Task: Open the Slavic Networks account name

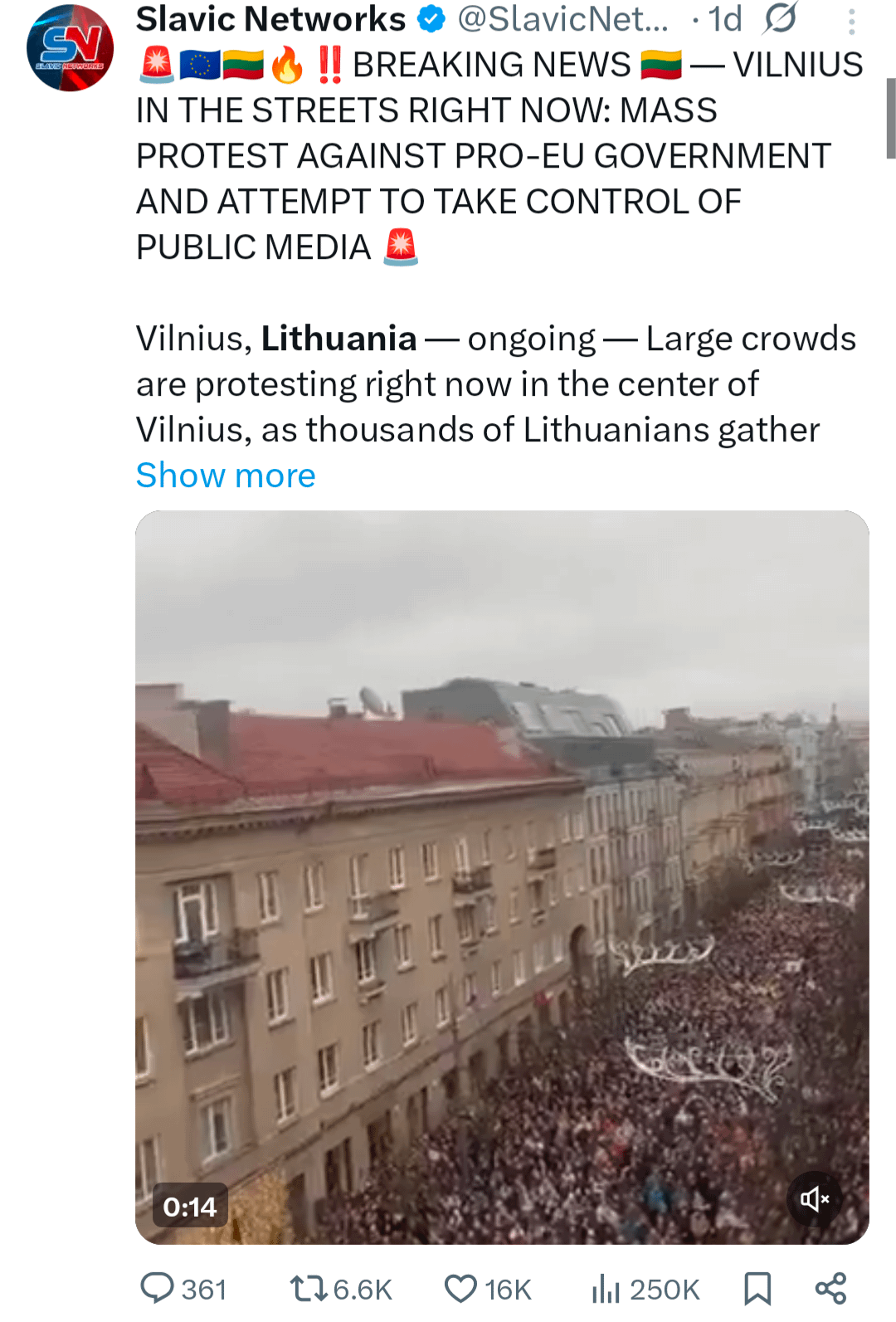Action: click(x=270, y=19)
